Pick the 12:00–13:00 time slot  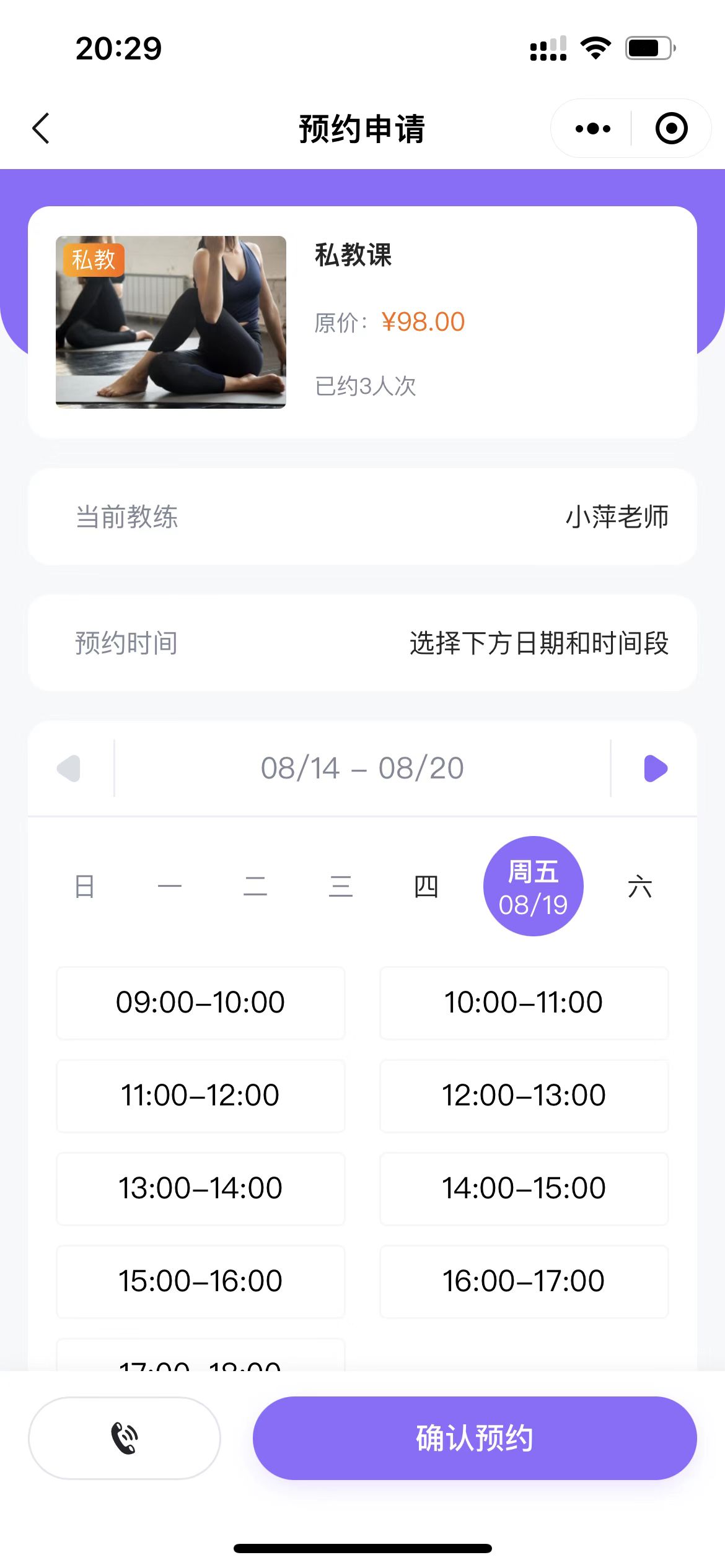click(x=524, y=1095)
